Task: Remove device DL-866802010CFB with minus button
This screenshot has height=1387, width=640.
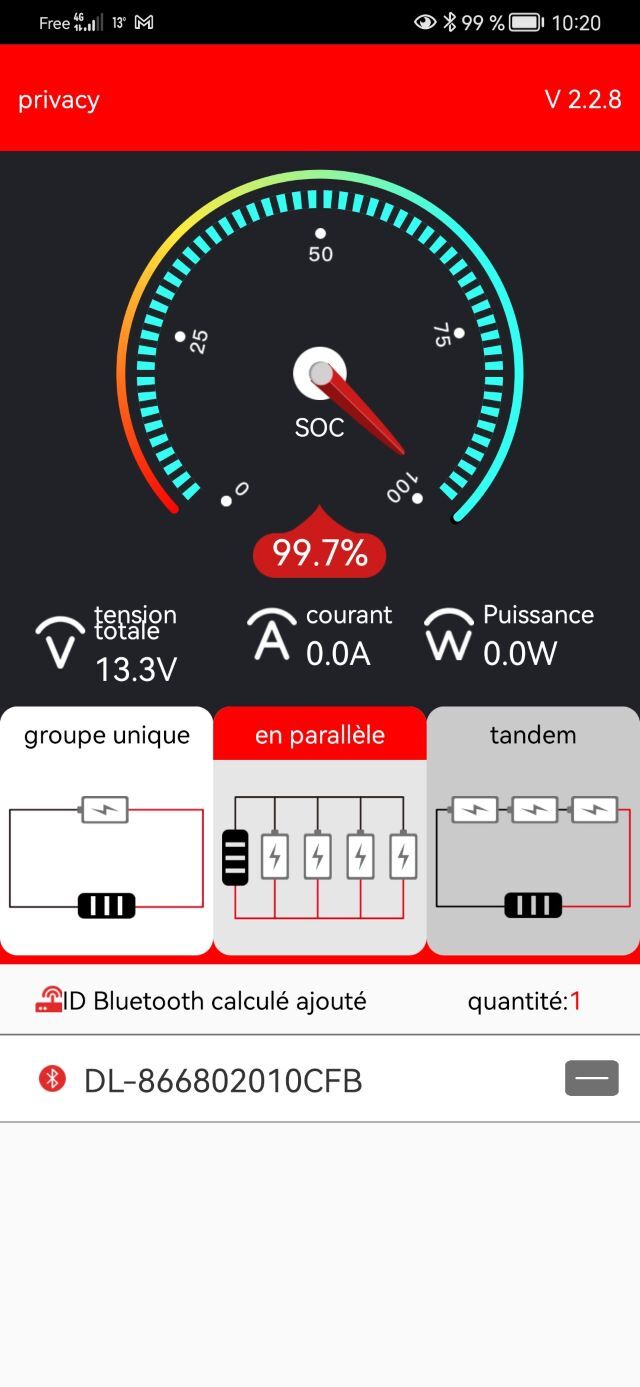Action: [x=591, y=1078]
